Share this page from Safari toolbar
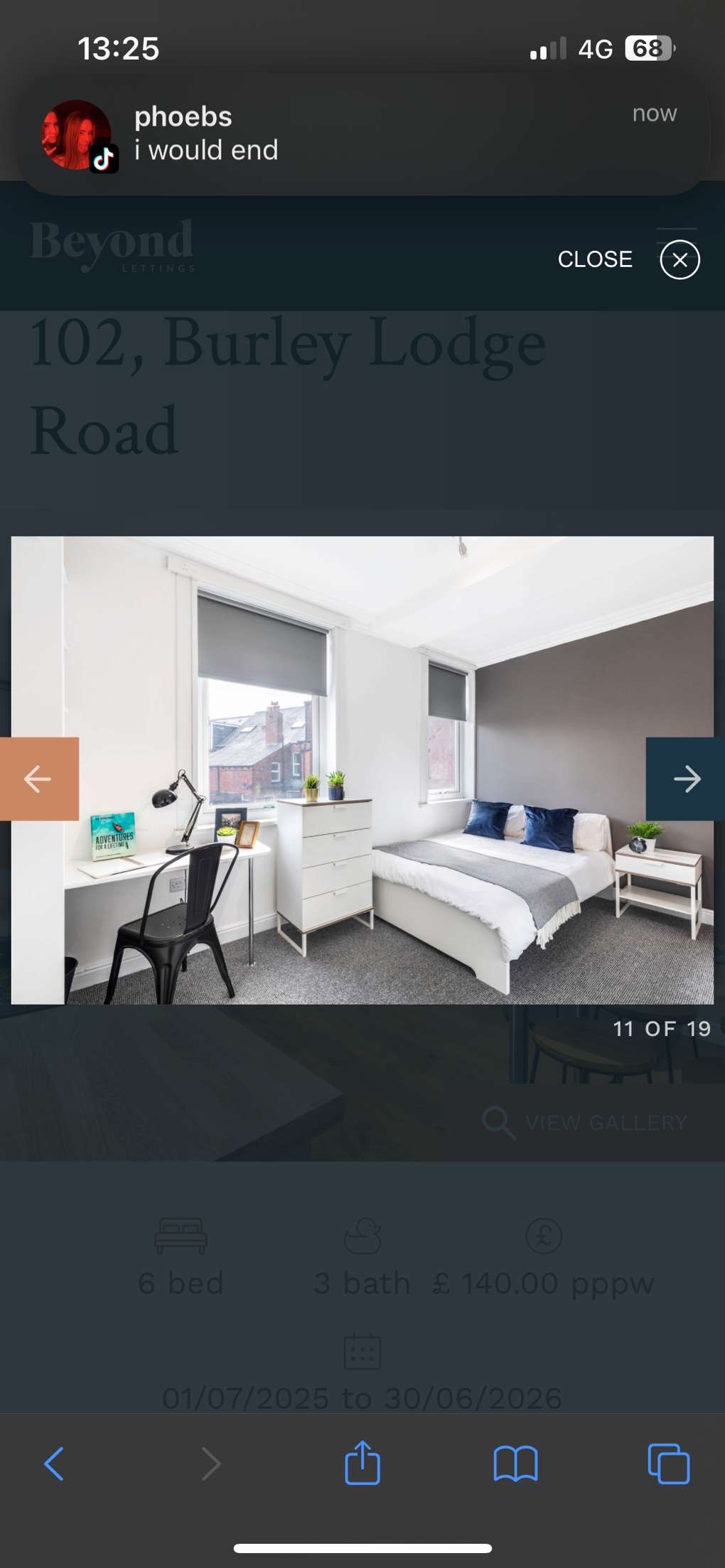This screenshot has height=1568, width=725. [x=362, y=1463]
